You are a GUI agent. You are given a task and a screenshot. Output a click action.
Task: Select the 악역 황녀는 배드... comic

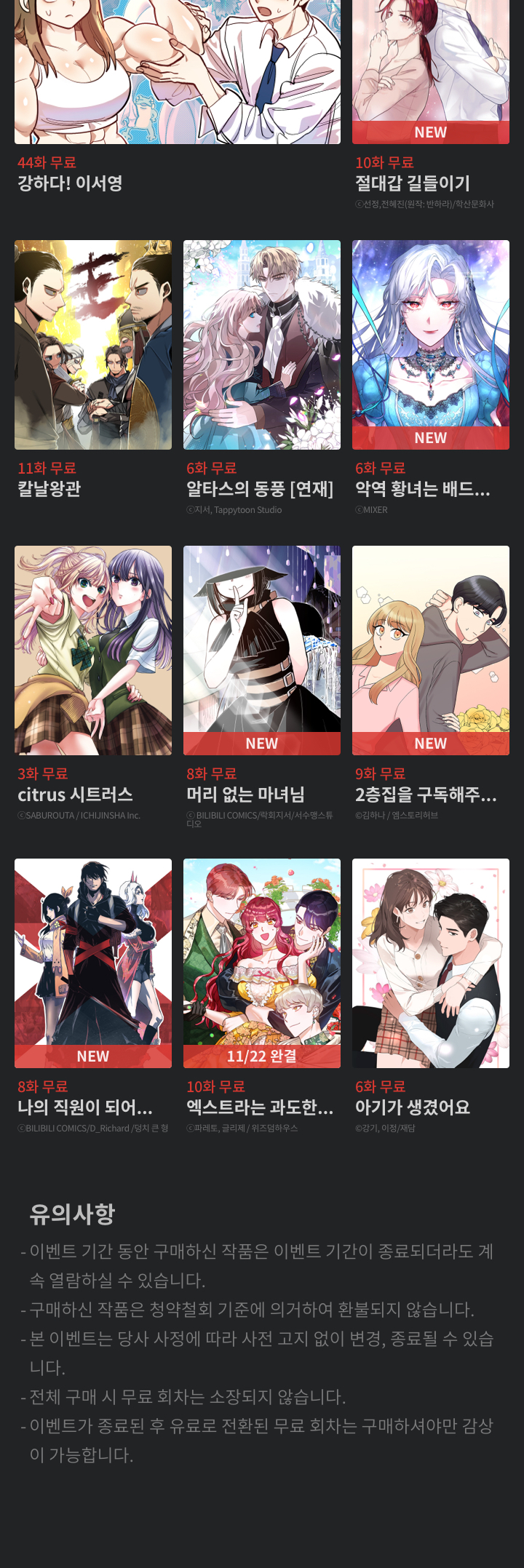430,344
